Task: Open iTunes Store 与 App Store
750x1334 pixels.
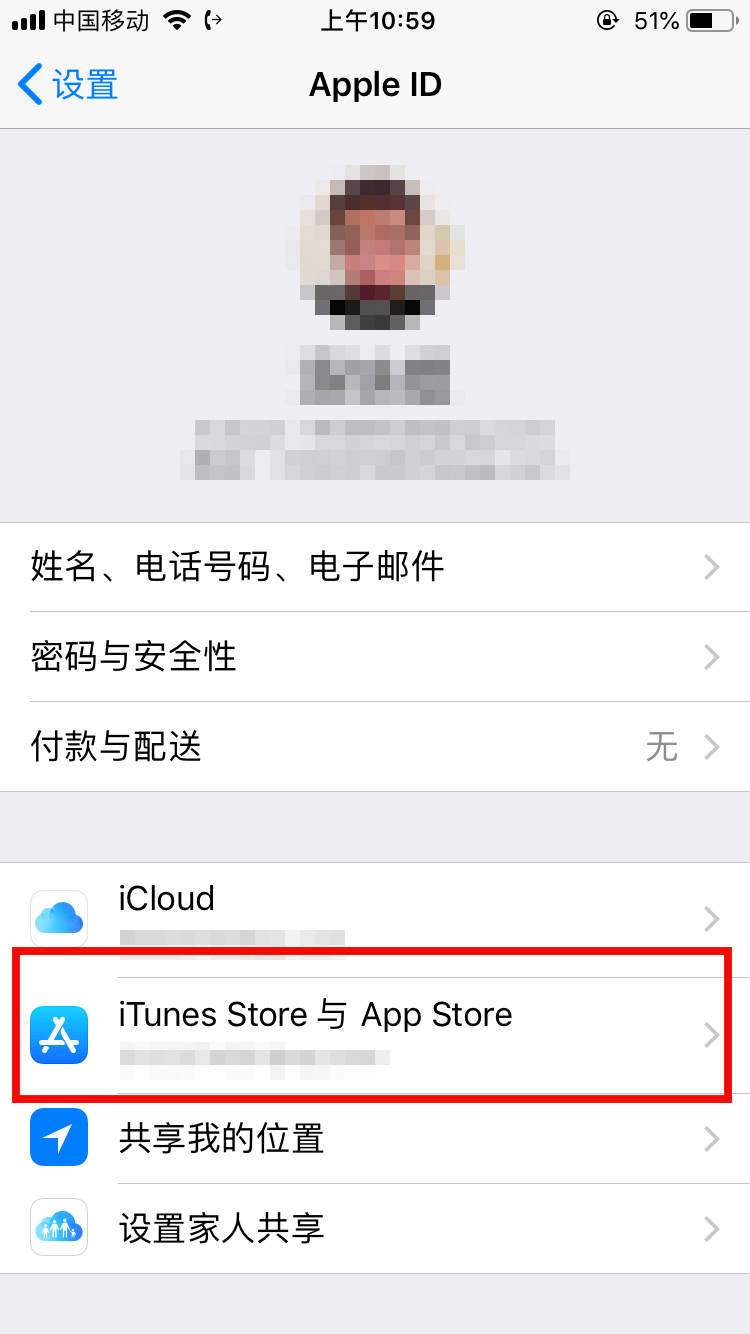Action: click(375, 1033)
